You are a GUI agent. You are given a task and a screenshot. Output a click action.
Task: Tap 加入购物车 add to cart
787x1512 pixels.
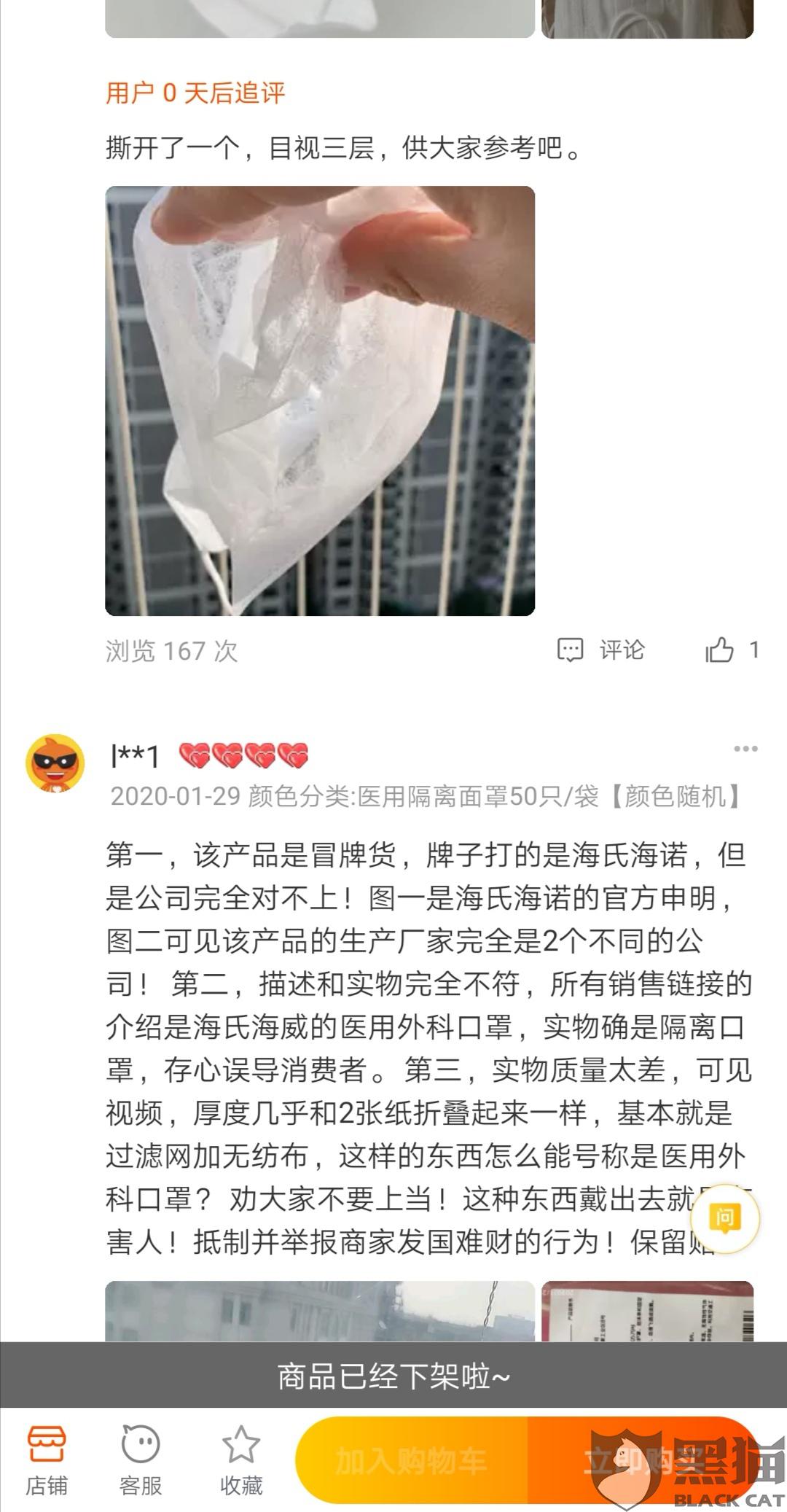click(x=412, y=1460)
